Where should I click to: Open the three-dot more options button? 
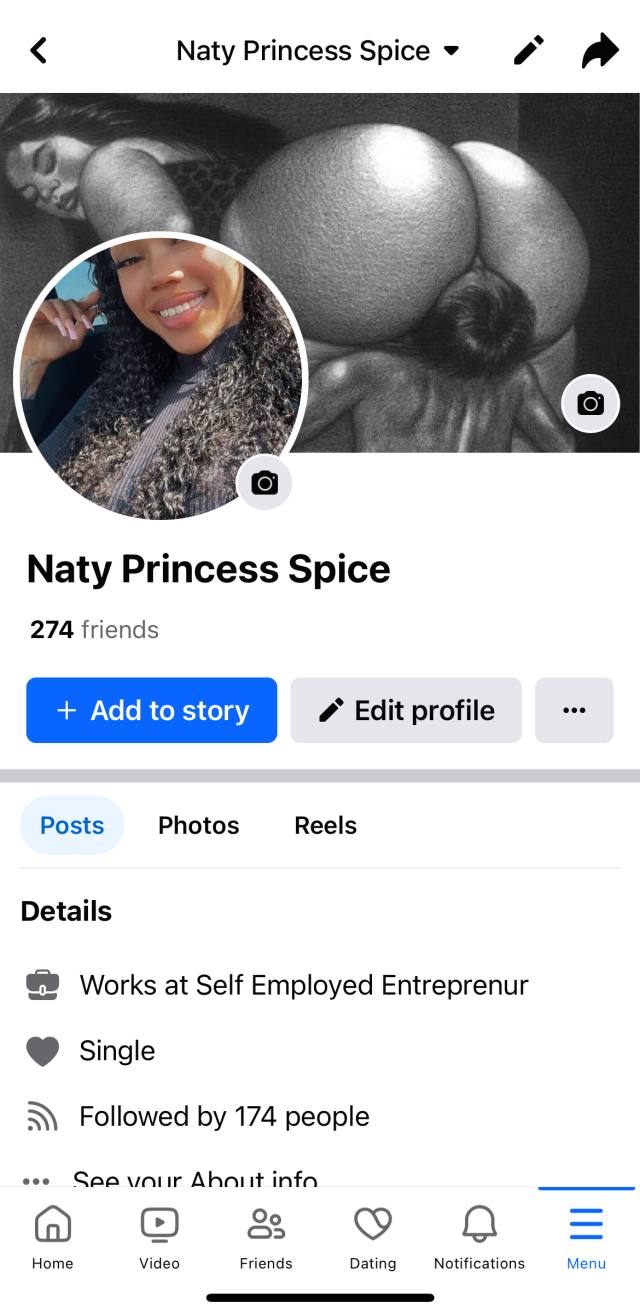coord(574,710)
